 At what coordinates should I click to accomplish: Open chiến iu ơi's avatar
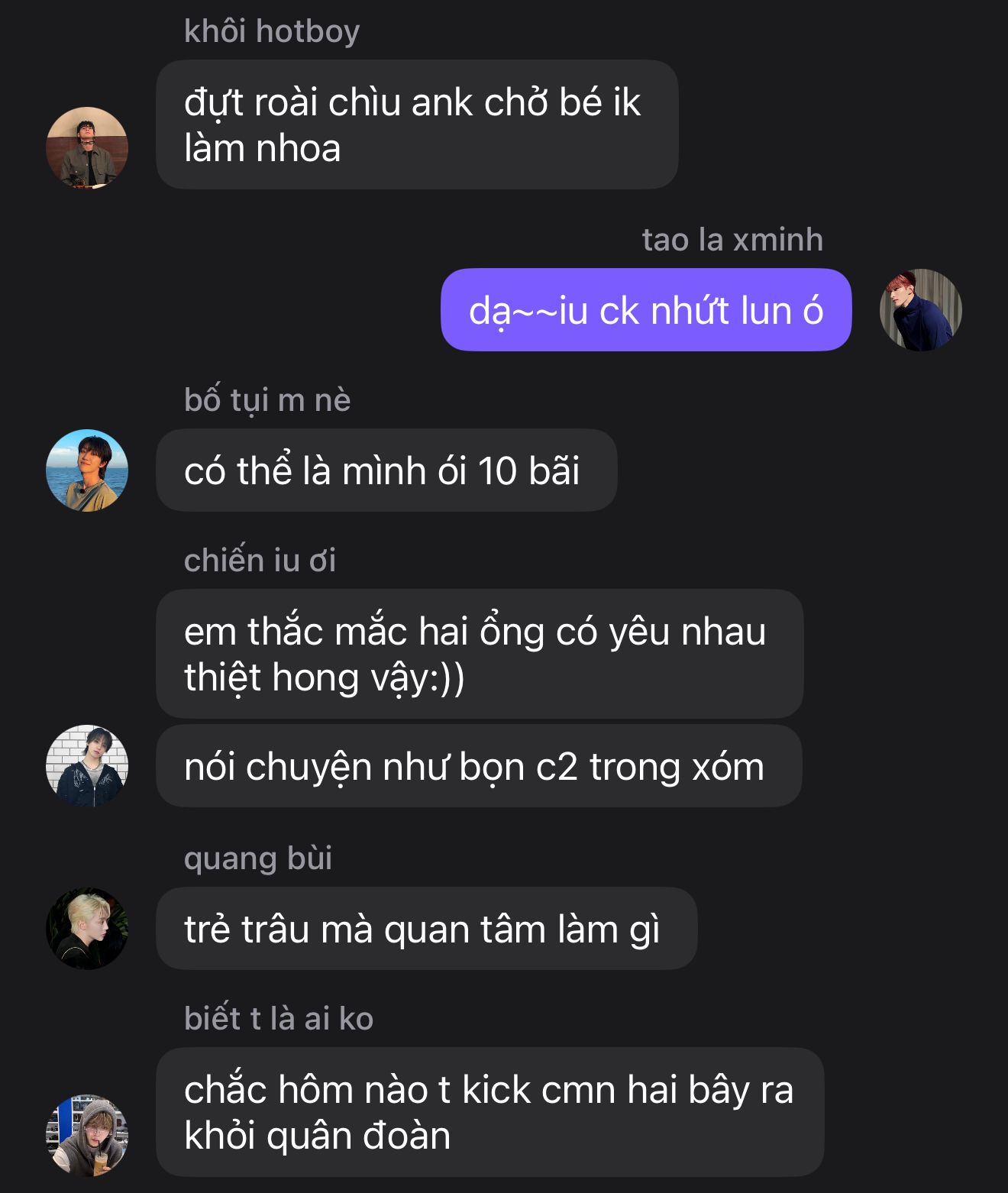pos(87,766)
